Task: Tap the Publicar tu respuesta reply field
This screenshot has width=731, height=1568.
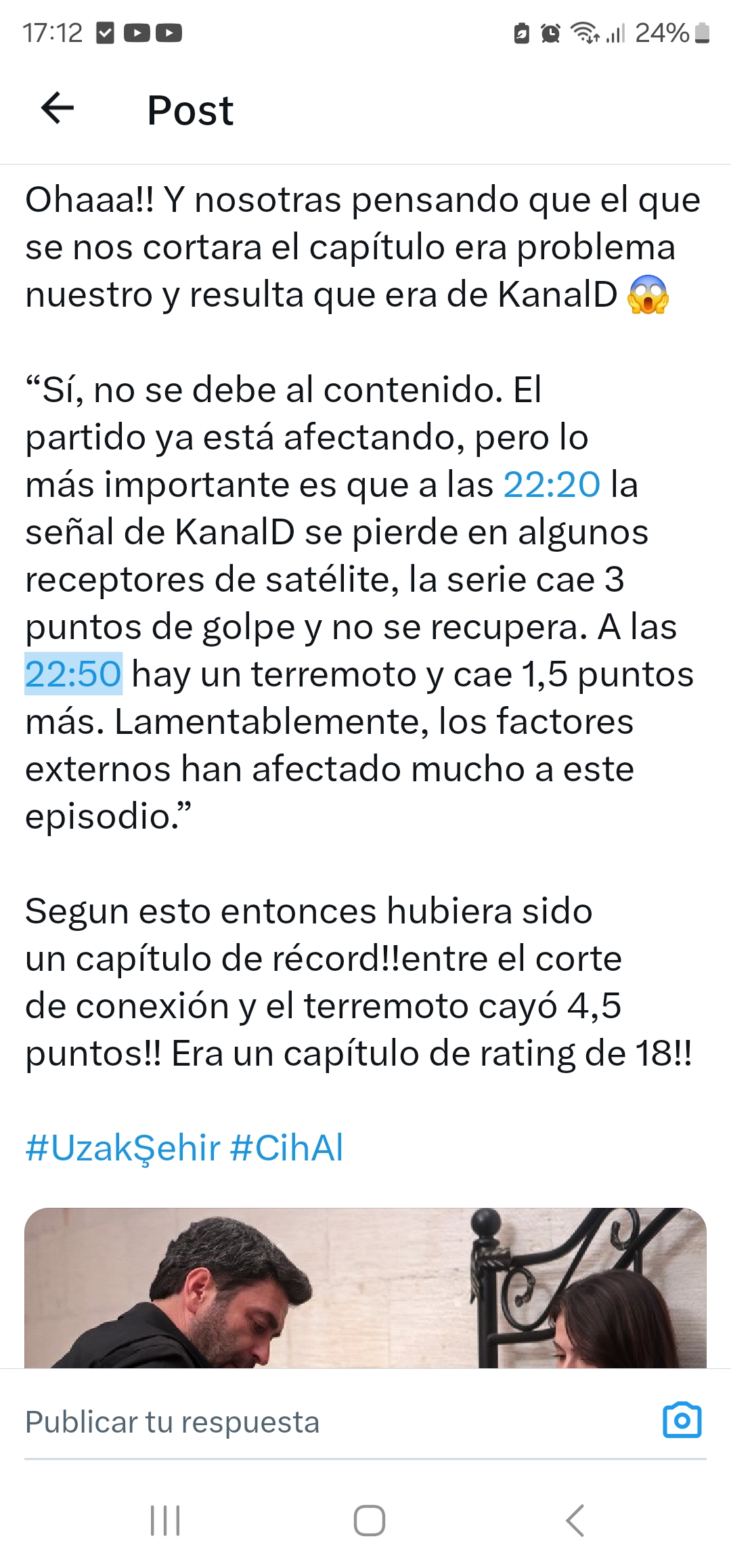Action: click(338, 1422)
